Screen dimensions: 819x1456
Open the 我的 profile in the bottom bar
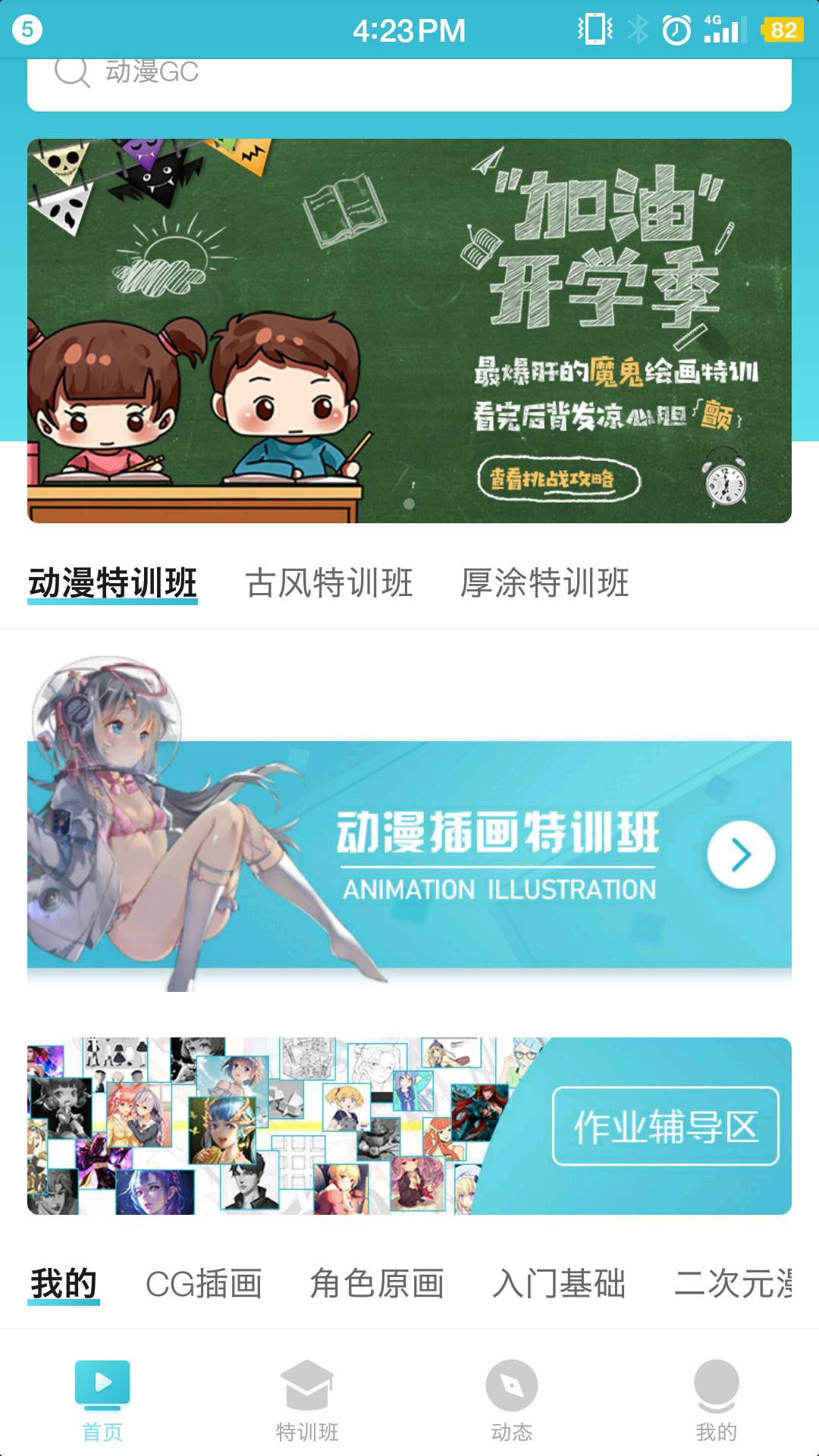717,1401
